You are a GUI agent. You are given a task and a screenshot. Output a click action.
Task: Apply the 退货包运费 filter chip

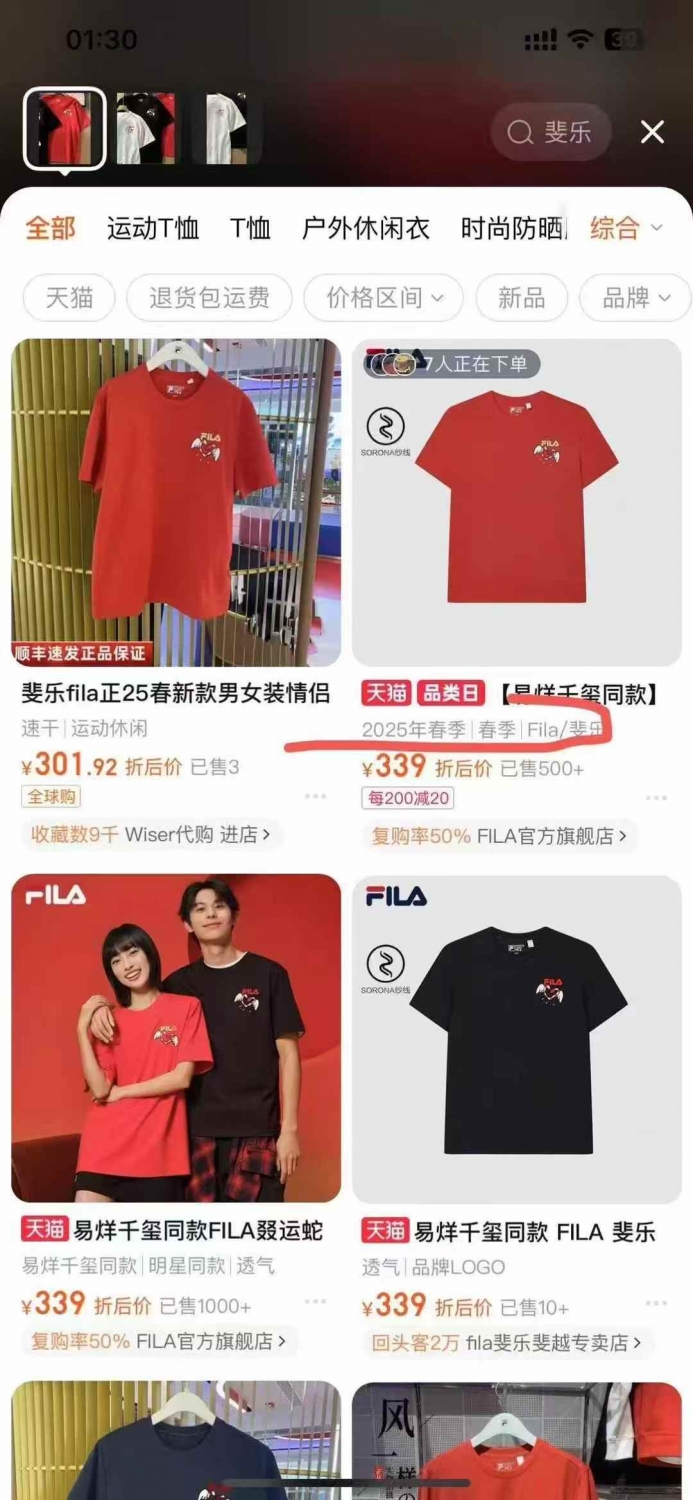pos(209,297)
